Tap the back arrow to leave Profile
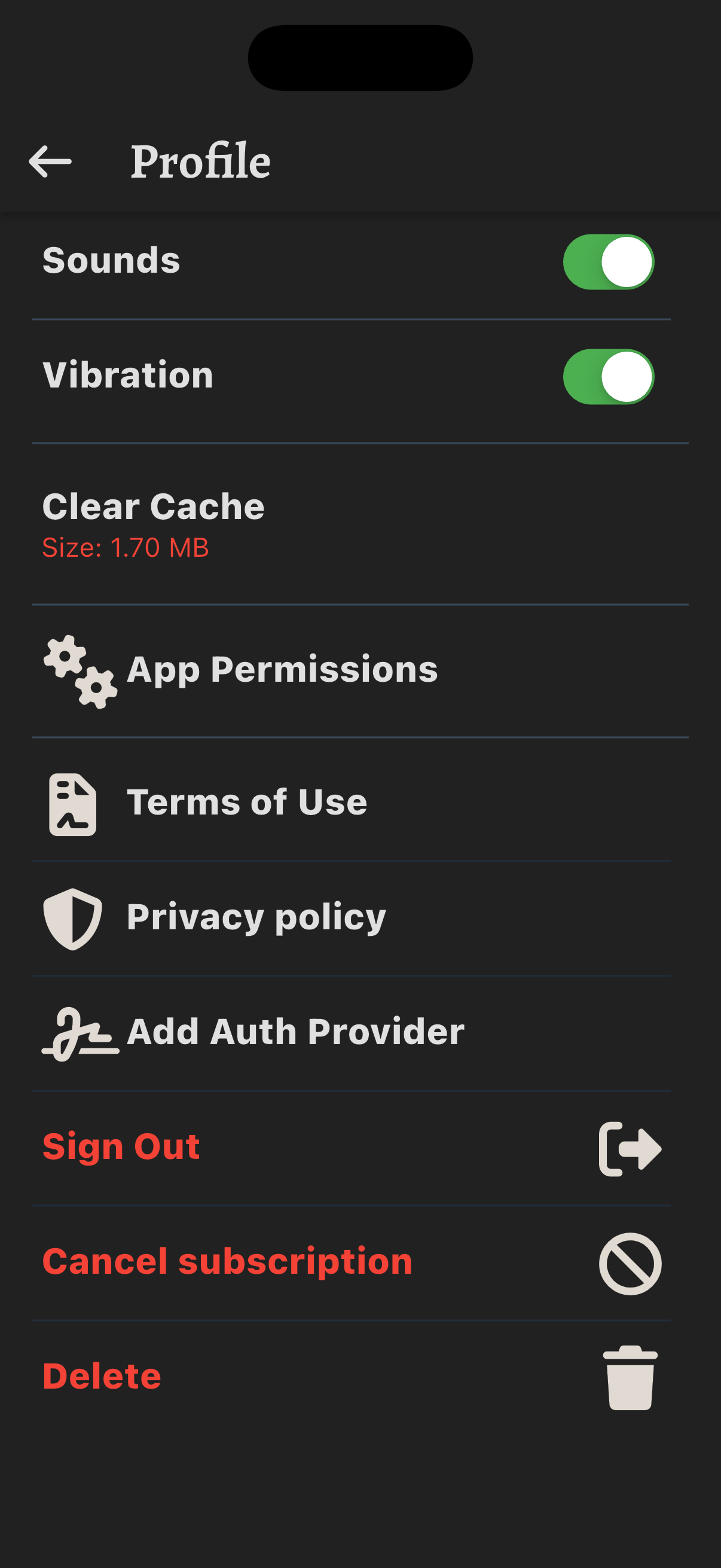Viewport: 721px width, 1568px height. [x=51, y=160]
